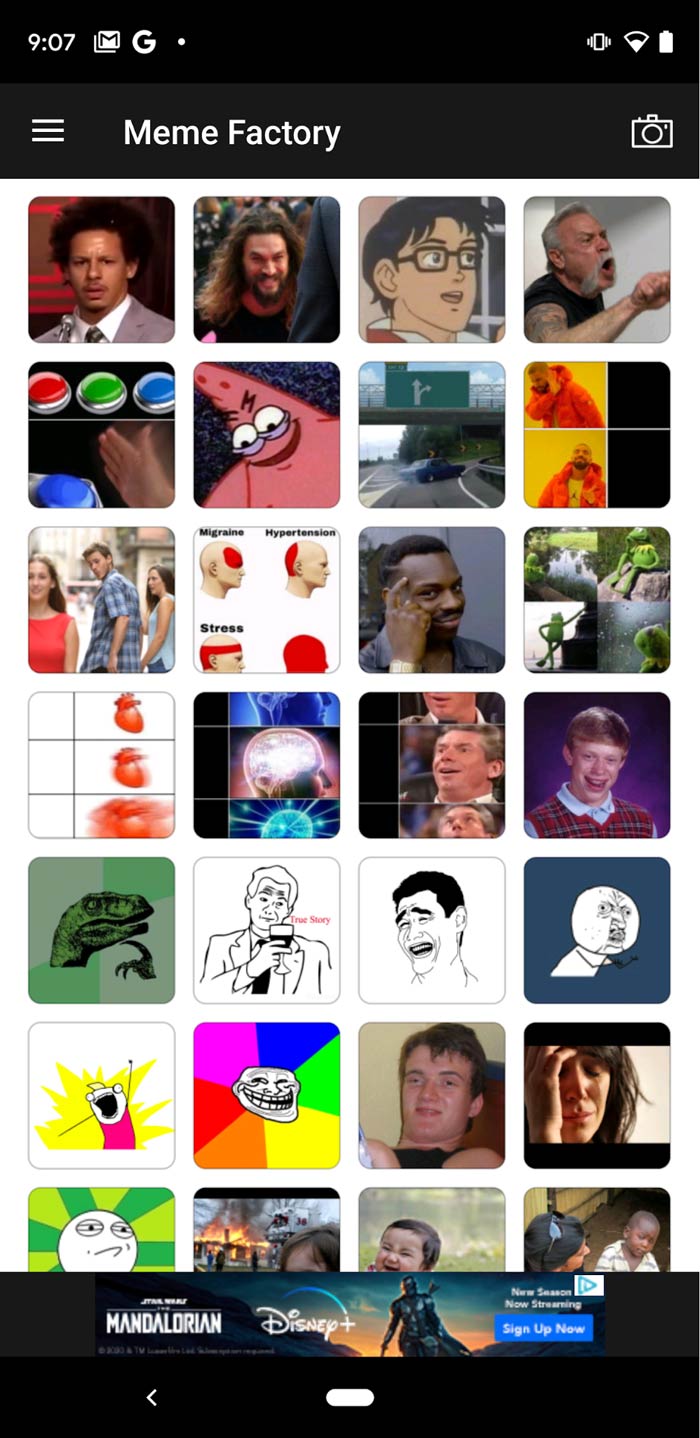Pick the Troll Face rainbow template
This screenshot has height=1438, width=700.
tap(266, 1095)
